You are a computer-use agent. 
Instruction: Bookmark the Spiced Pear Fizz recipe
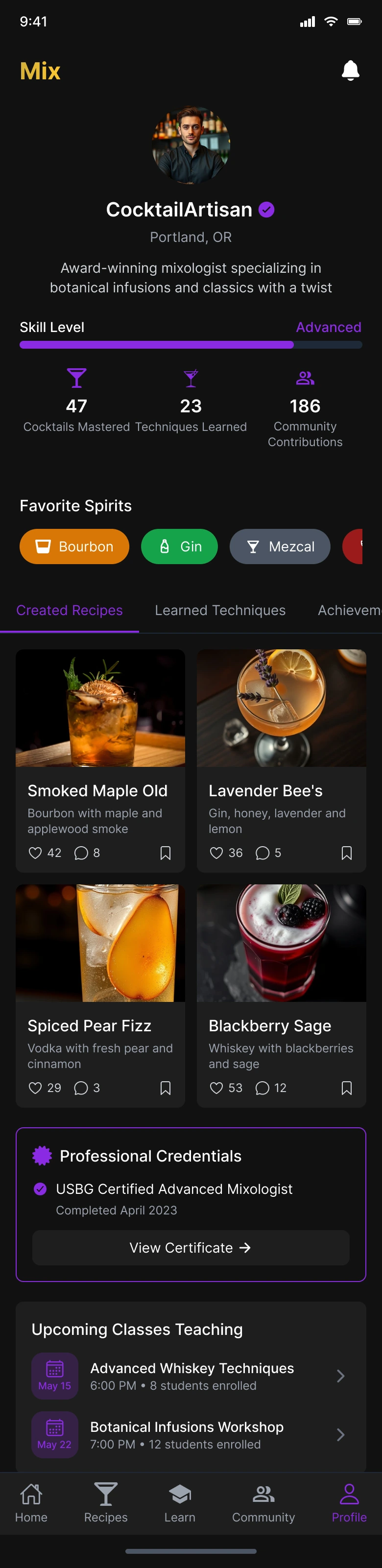coord(165,1088)
